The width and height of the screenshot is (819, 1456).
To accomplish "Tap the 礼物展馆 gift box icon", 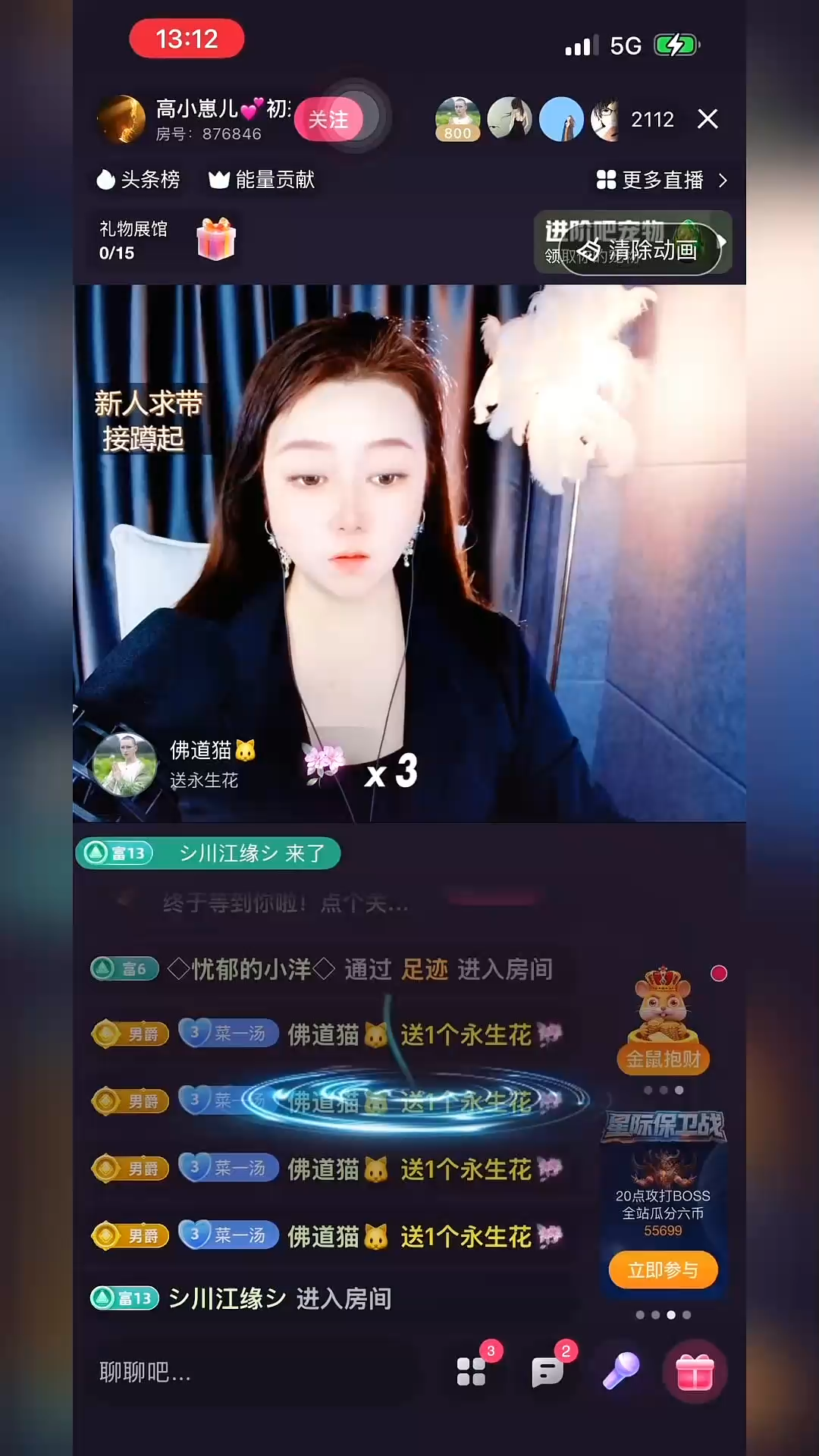I will point(215,240).
